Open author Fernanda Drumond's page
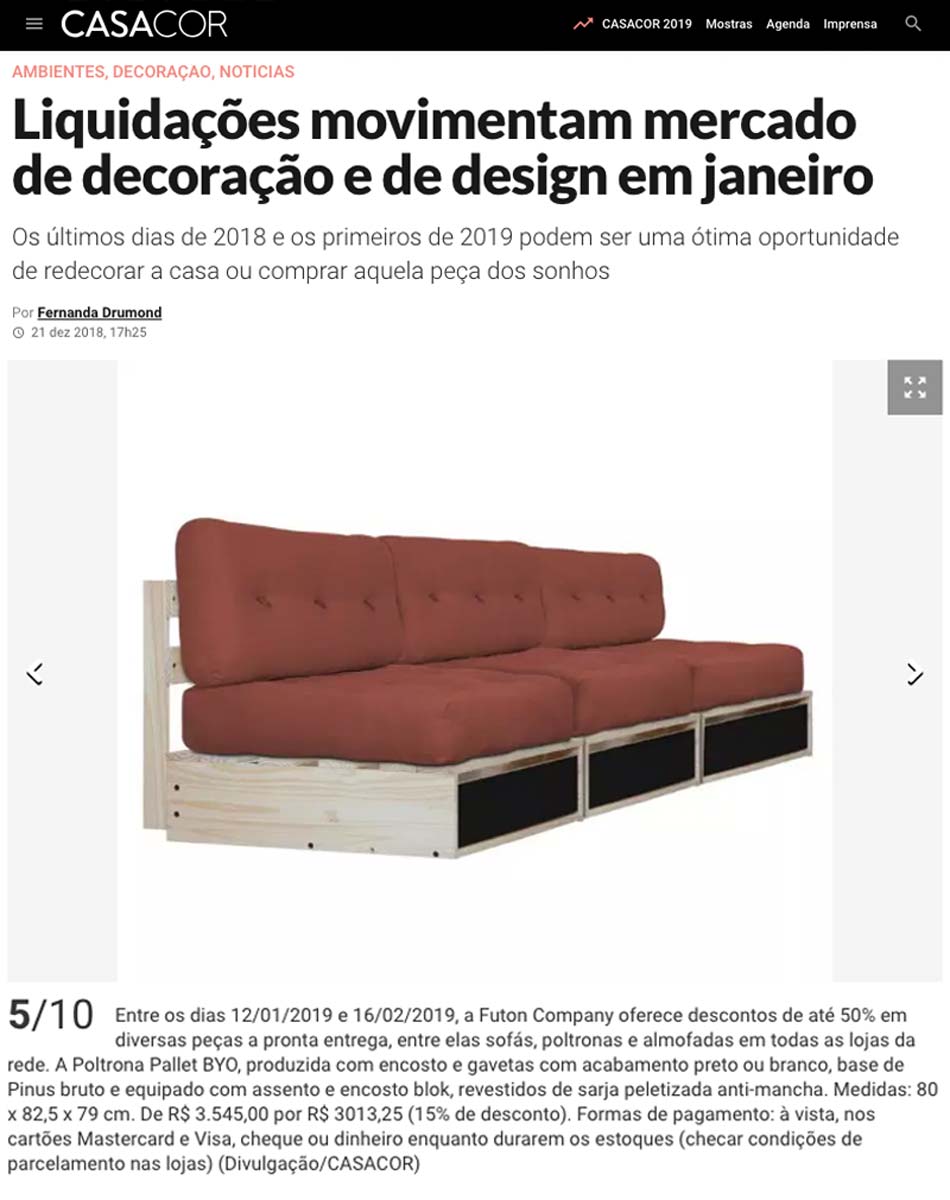This screenshot has height=1200, width=950. coord(99,312)
